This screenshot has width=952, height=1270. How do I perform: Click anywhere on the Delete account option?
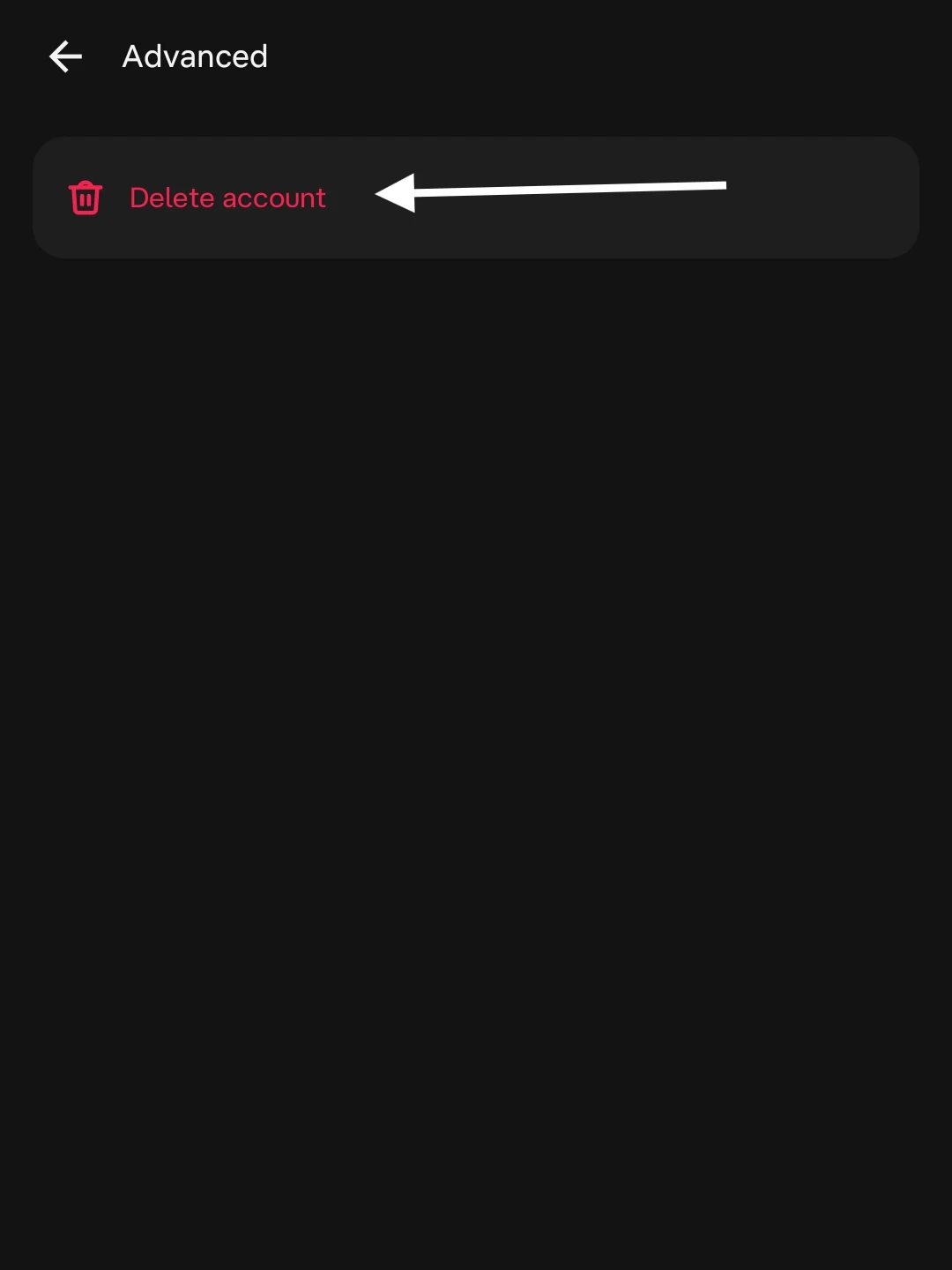click(x=227, y=198)
